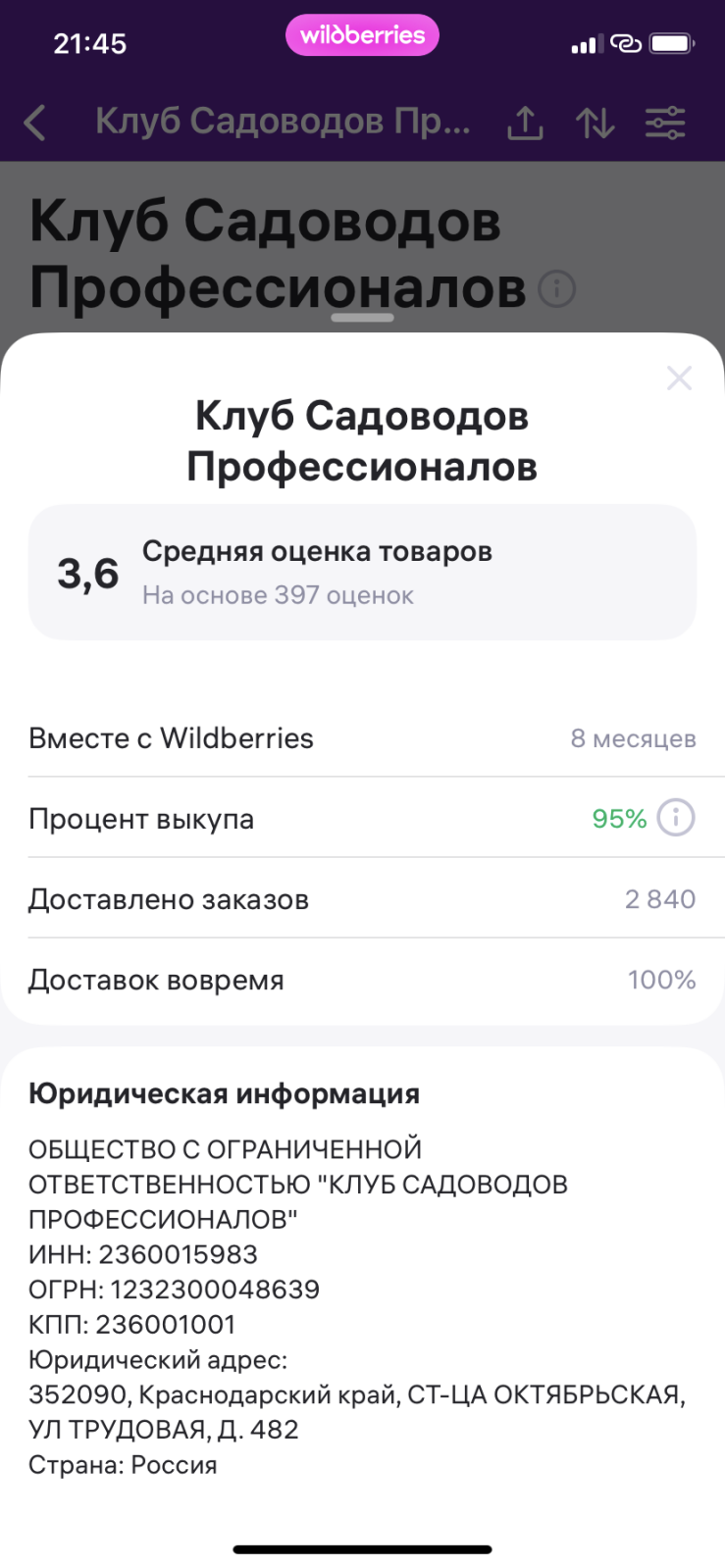Go back with the top arrow
The image size is (725, 1568).
point(35,123)
